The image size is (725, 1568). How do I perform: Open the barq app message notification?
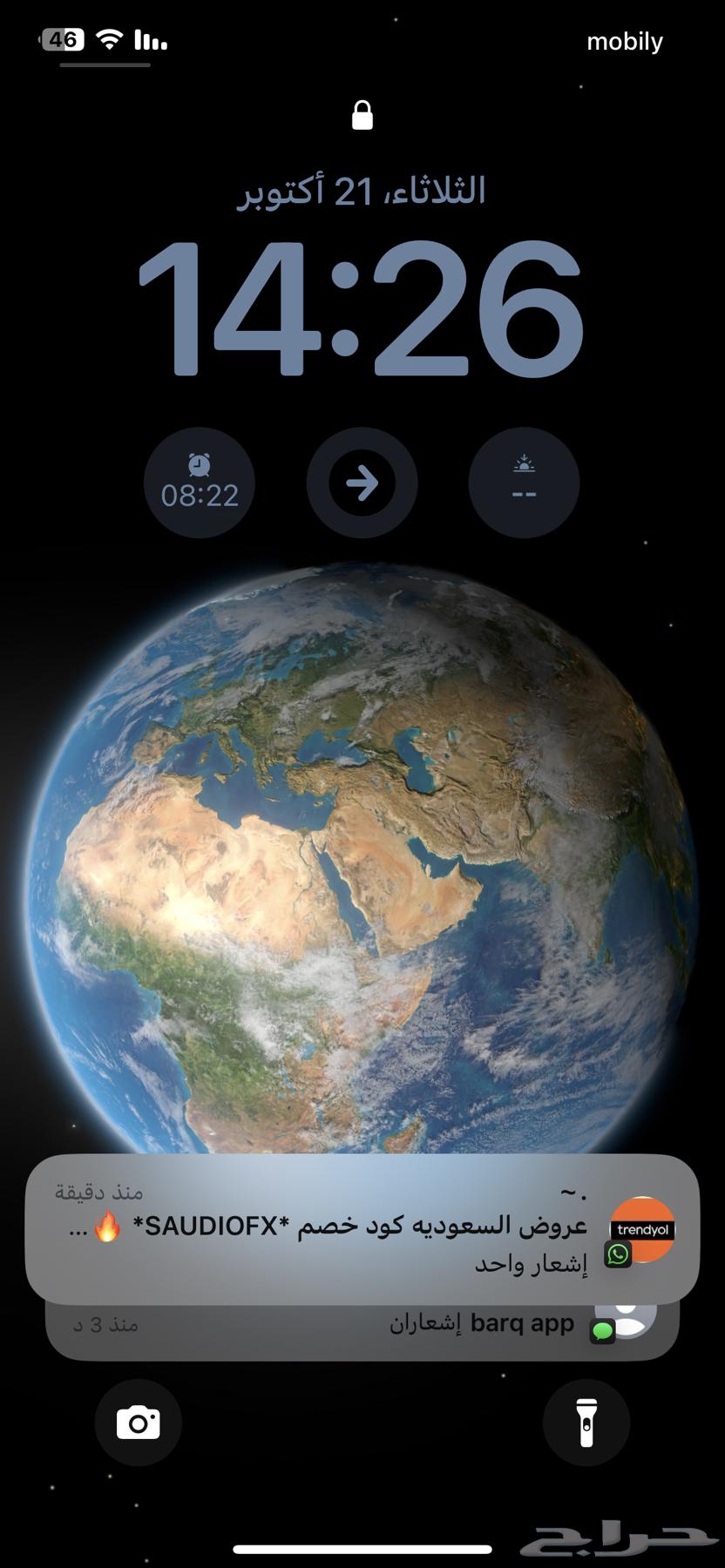pos(362,1331)
